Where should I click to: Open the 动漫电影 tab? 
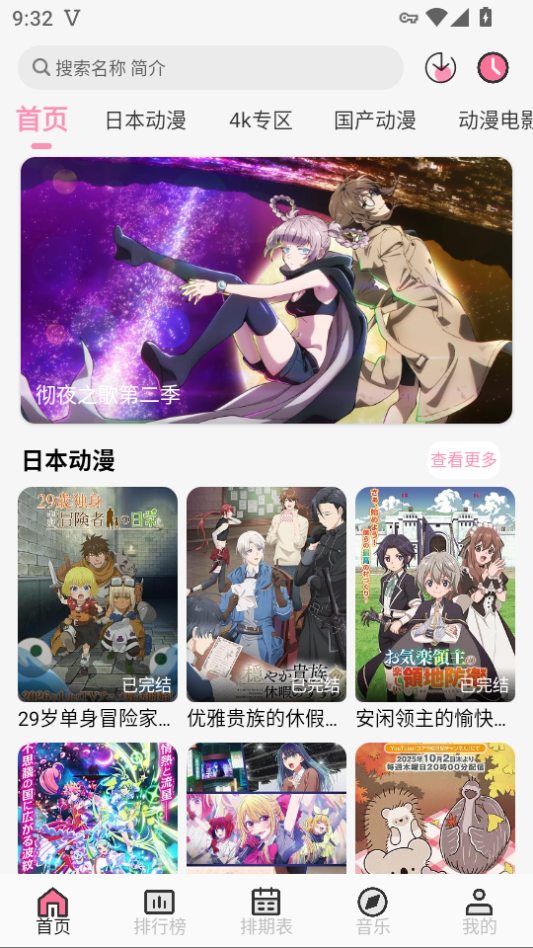click(x=495, y=120)
